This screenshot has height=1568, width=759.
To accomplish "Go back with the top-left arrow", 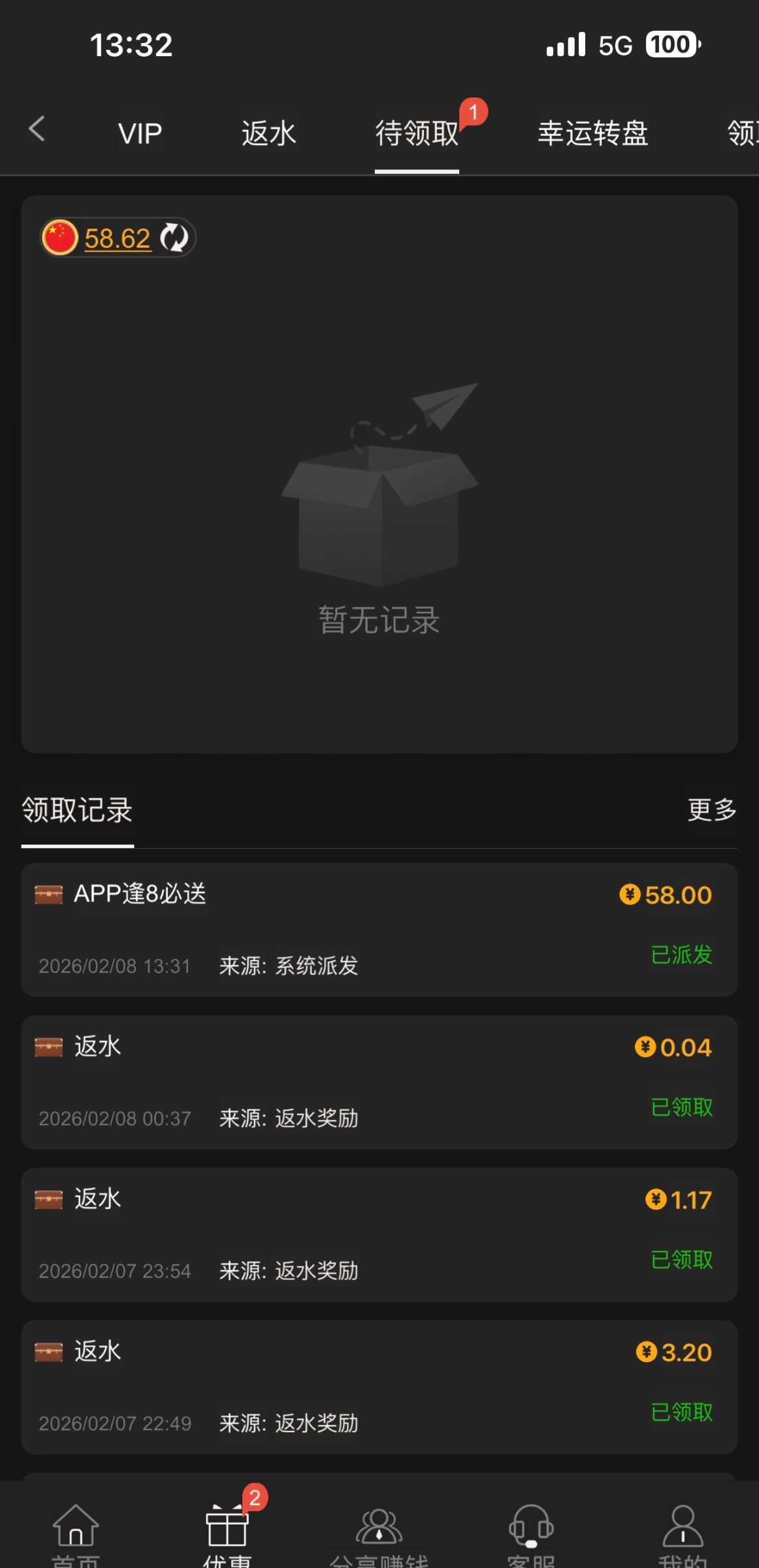I will [37, 129].
